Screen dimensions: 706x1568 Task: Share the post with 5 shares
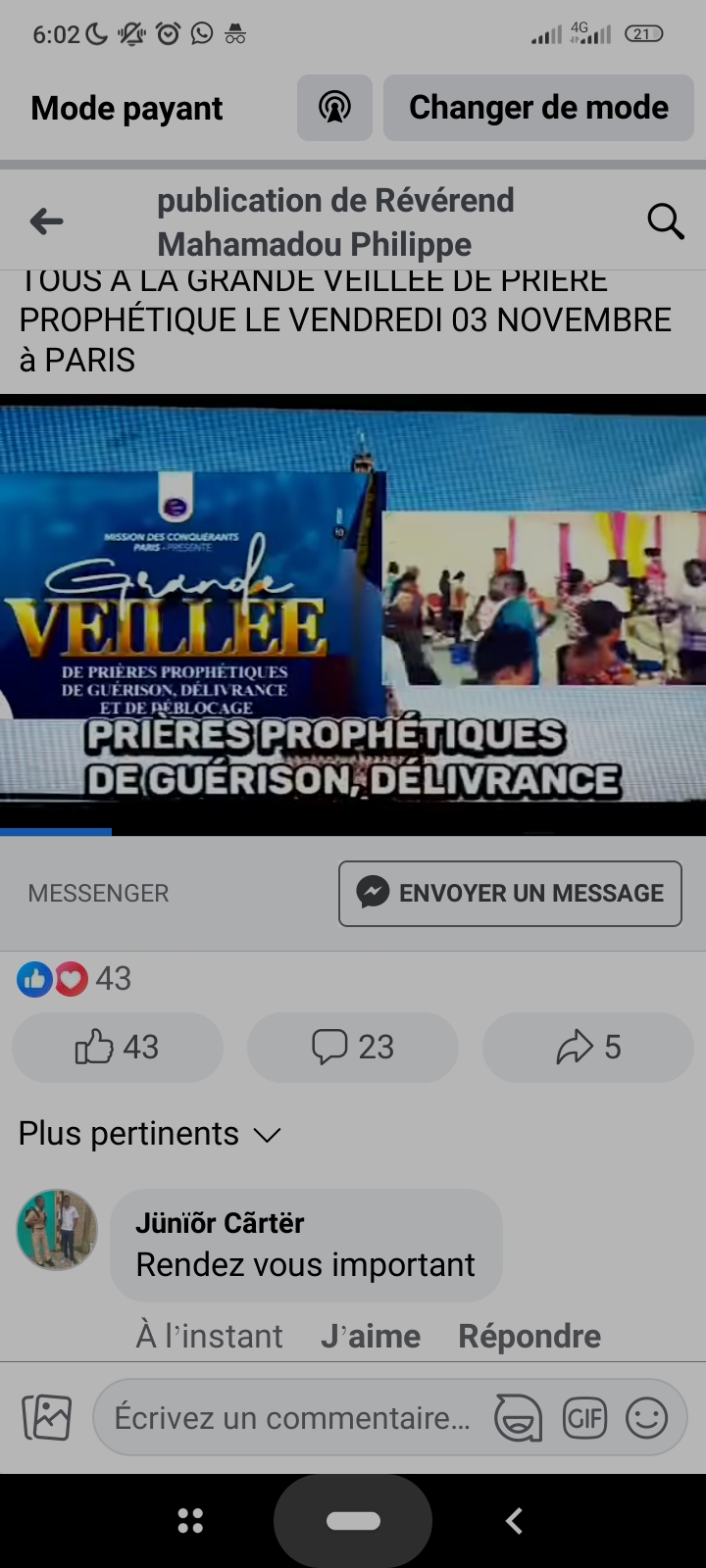pos(588,1047)
